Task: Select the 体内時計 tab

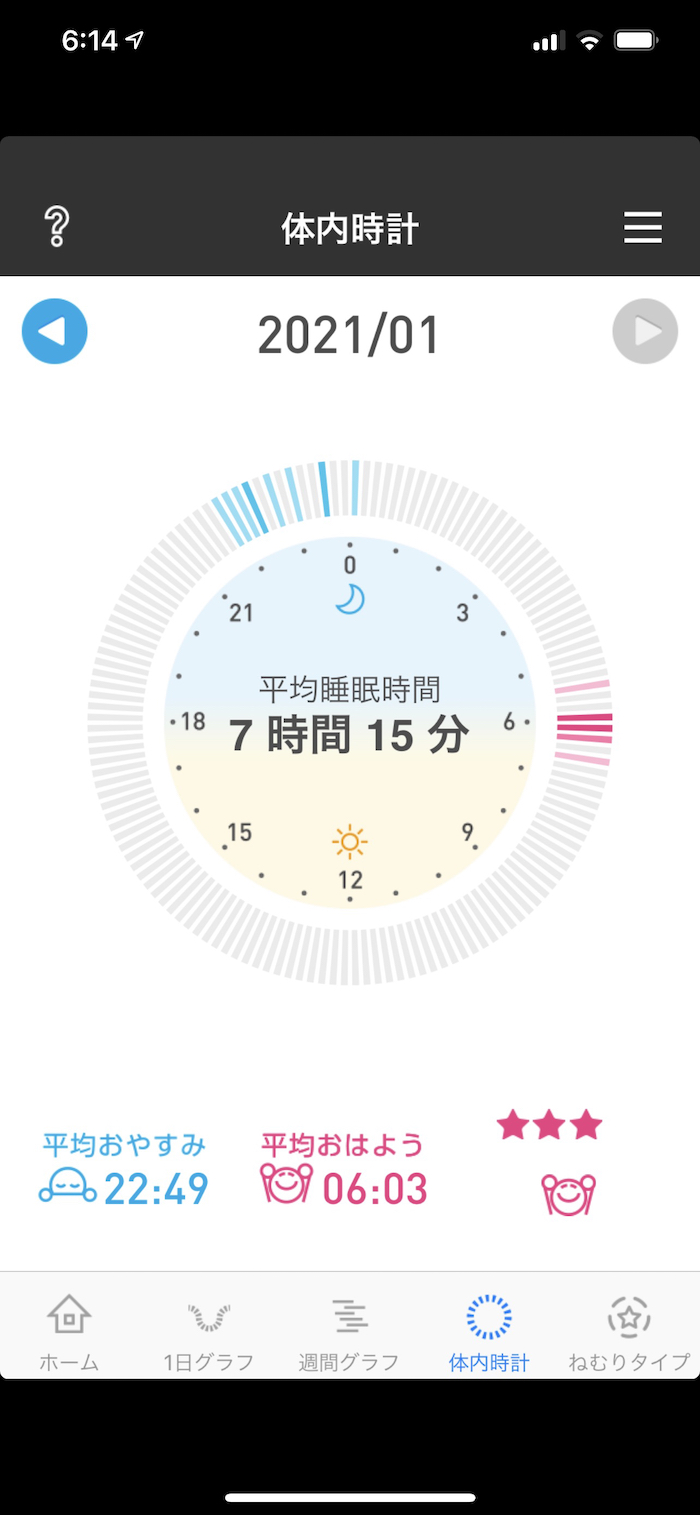Action: pyautogui.click(x=489, y=1330)
